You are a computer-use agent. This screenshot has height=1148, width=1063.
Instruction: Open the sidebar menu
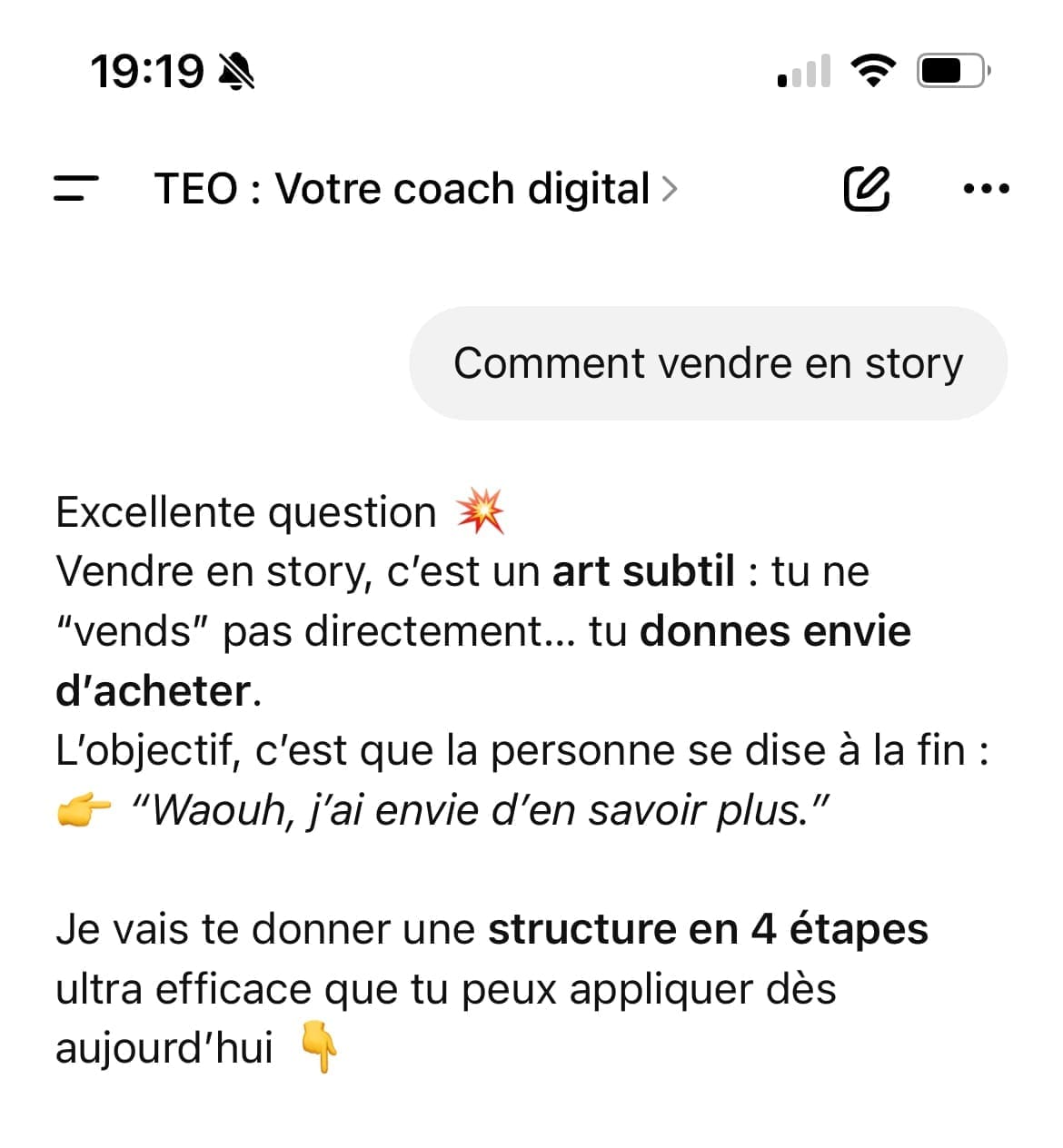[x=76, y=189]
